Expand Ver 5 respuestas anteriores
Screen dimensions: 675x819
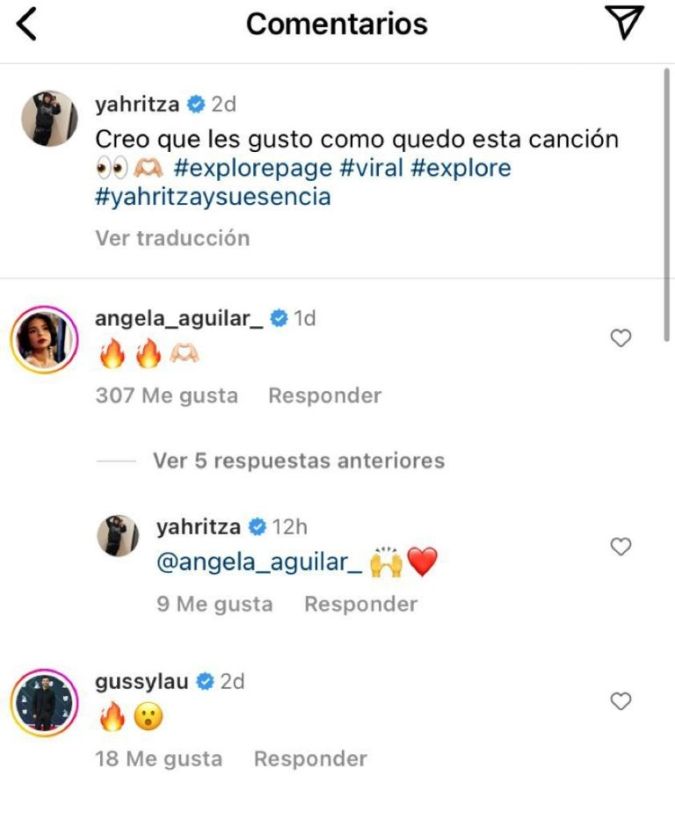[298, 461]
